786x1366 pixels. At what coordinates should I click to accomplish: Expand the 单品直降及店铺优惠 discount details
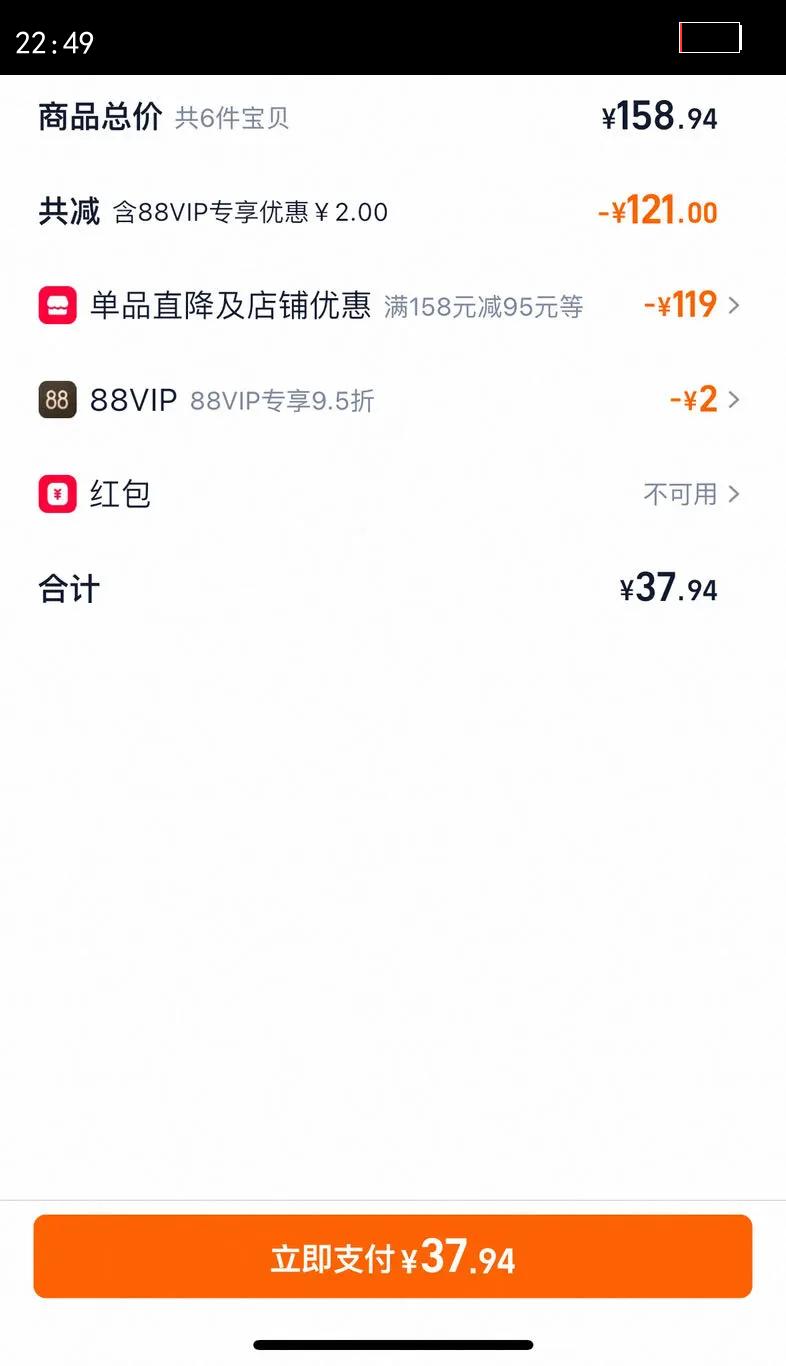pyautogui.click(x=735, y=304)
